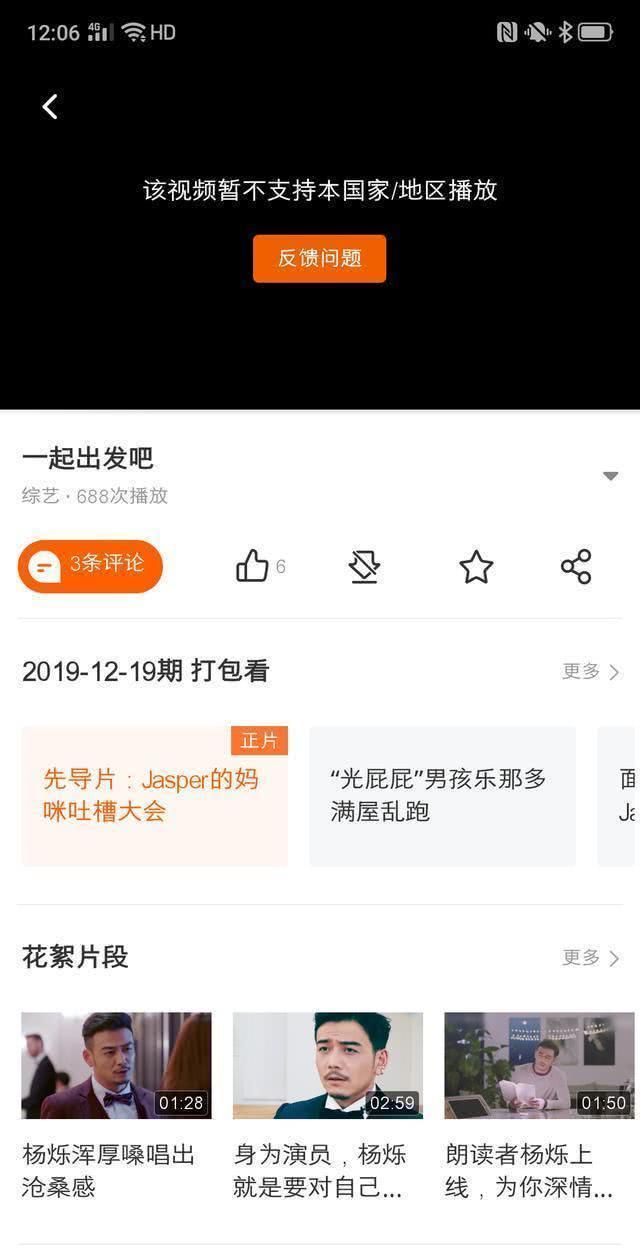Tap the 反馈问题 feedback button
The image size is (640, 1248).
click(319, 258)
